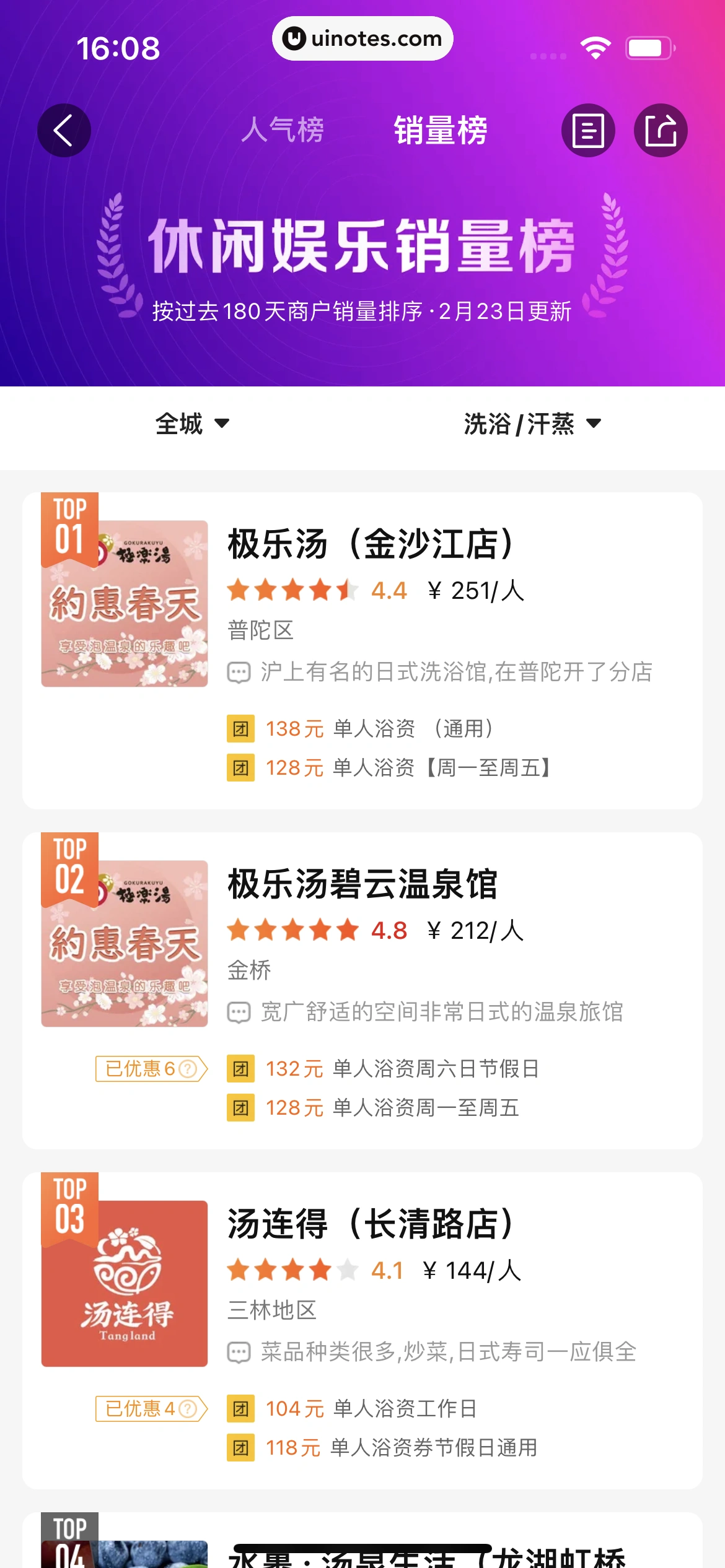
Task: Select the 销量榜 tab
Action: (441, 130)
